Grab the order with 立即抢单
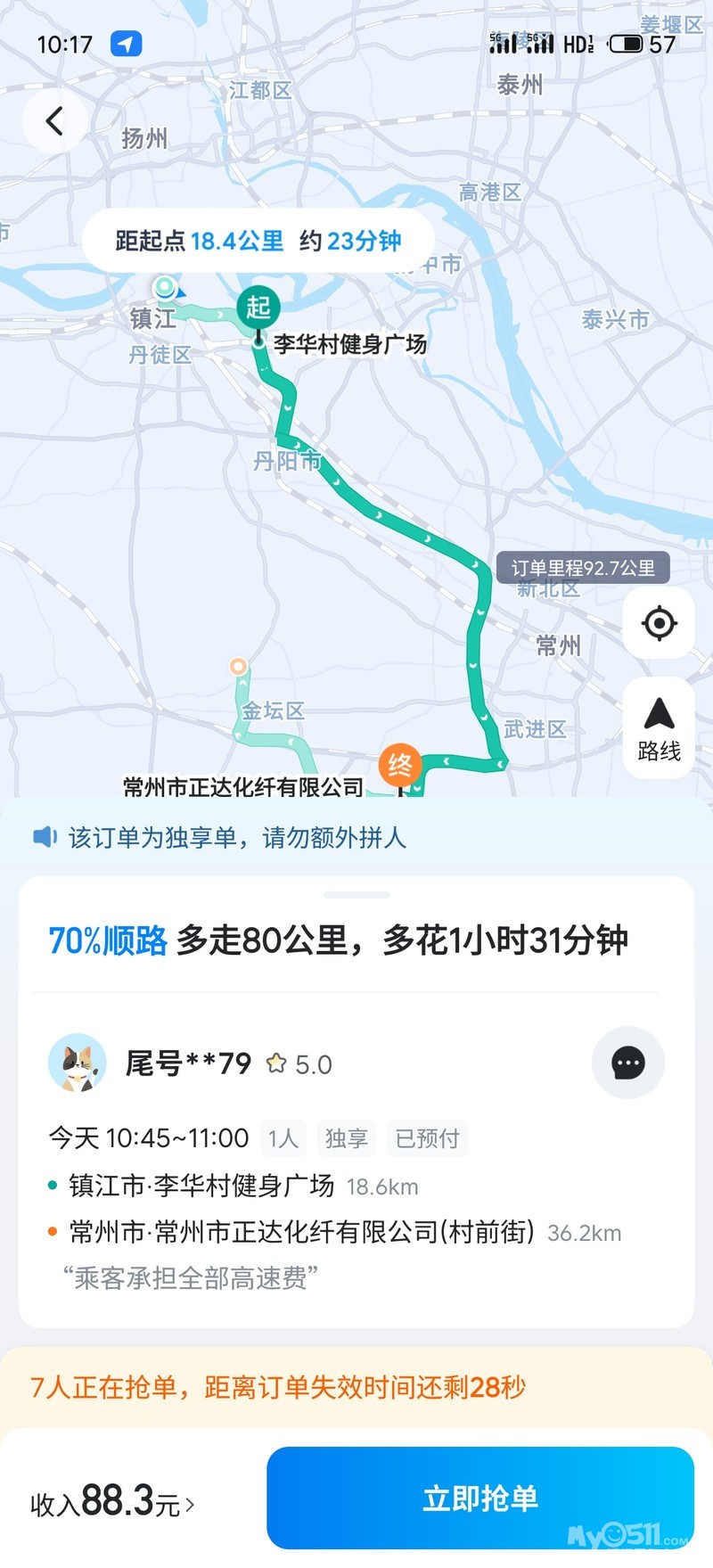This screenshot has width=713, height=1568. pos(479,1498)
